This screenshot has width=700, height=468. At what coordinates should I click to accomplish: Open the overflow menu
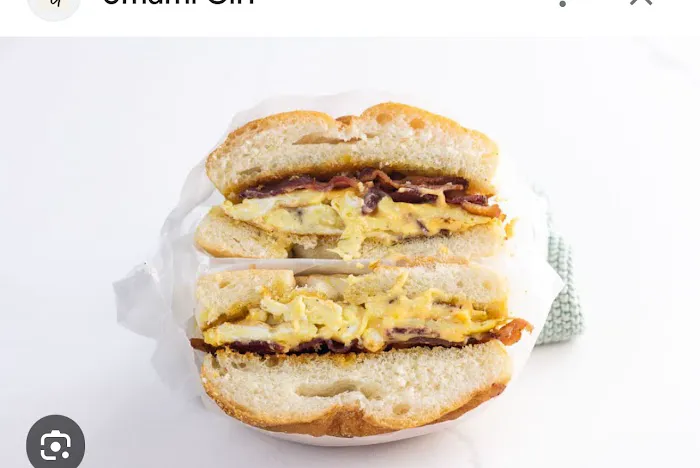coord(563,3)
